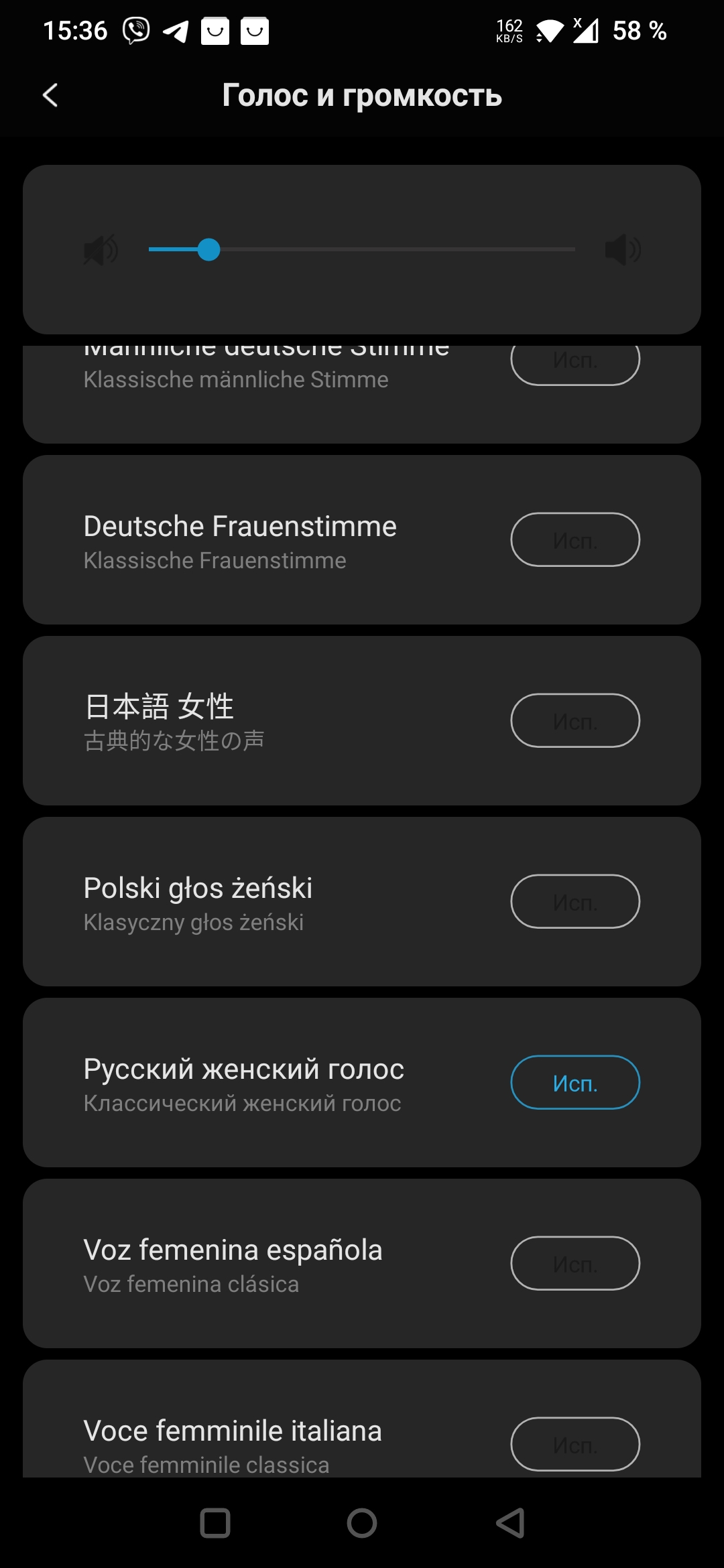
Task: Choose Voz femenina española voice
Action: [575, 1263]
